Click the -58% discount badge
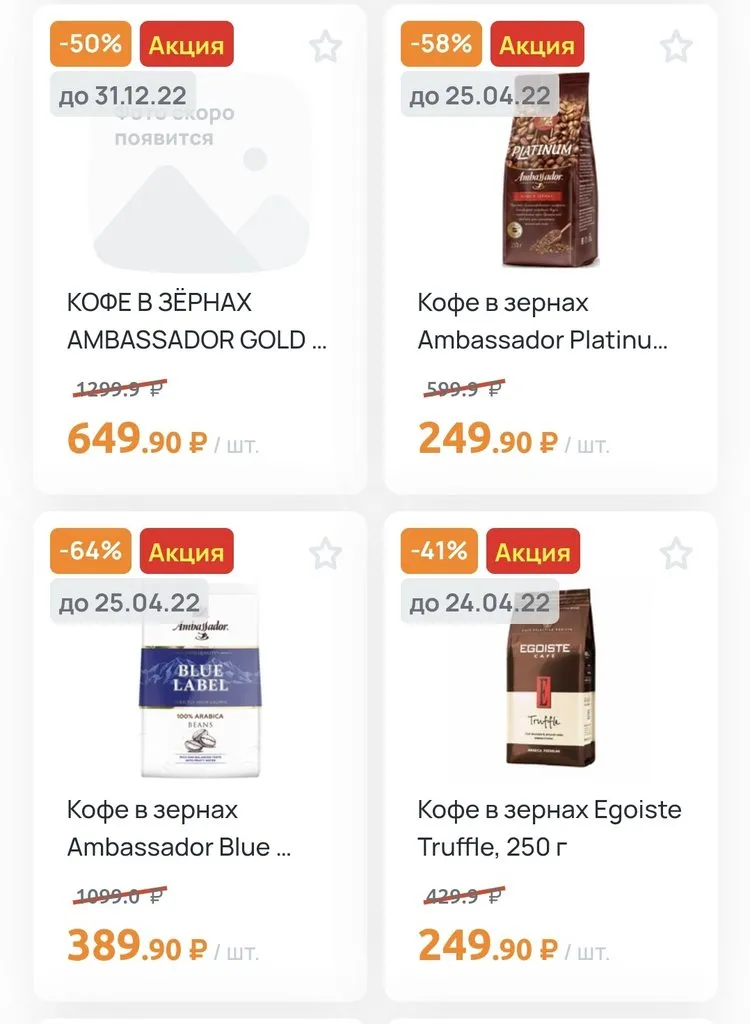The image size is (750, 1024). 440,44
